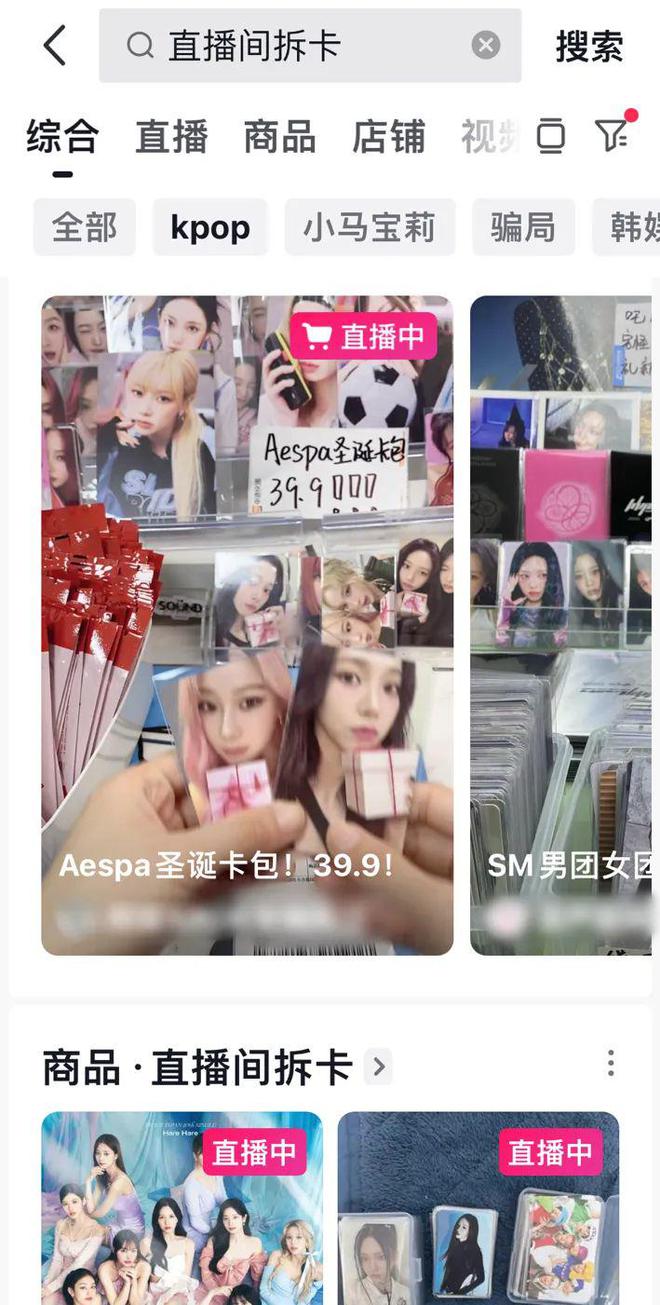Open the Aespa圣诞卡包 live stream card
Viewport: 660px width, 1305px height.
coord(247,625)
